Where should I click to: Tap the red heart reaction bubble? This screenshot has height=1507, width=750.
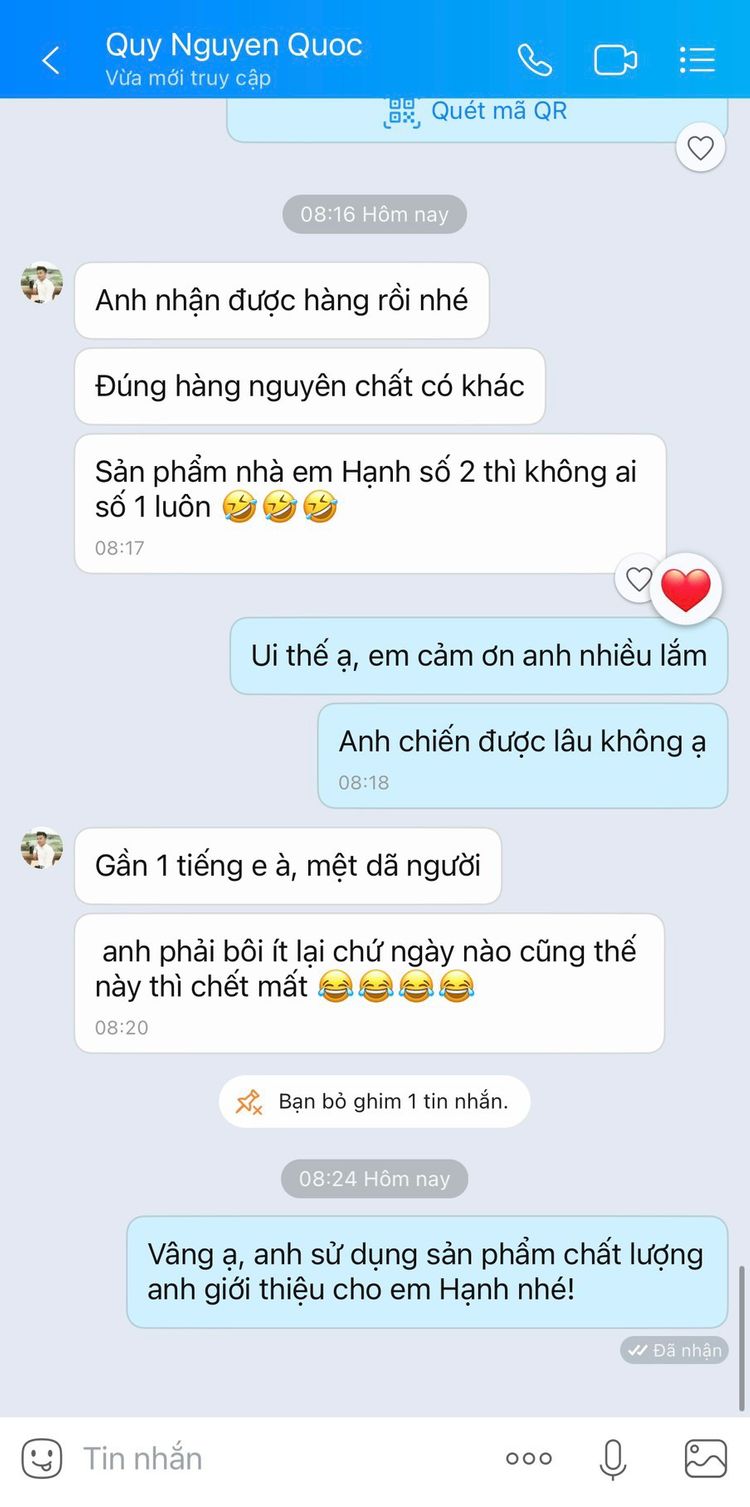(688, 589)
